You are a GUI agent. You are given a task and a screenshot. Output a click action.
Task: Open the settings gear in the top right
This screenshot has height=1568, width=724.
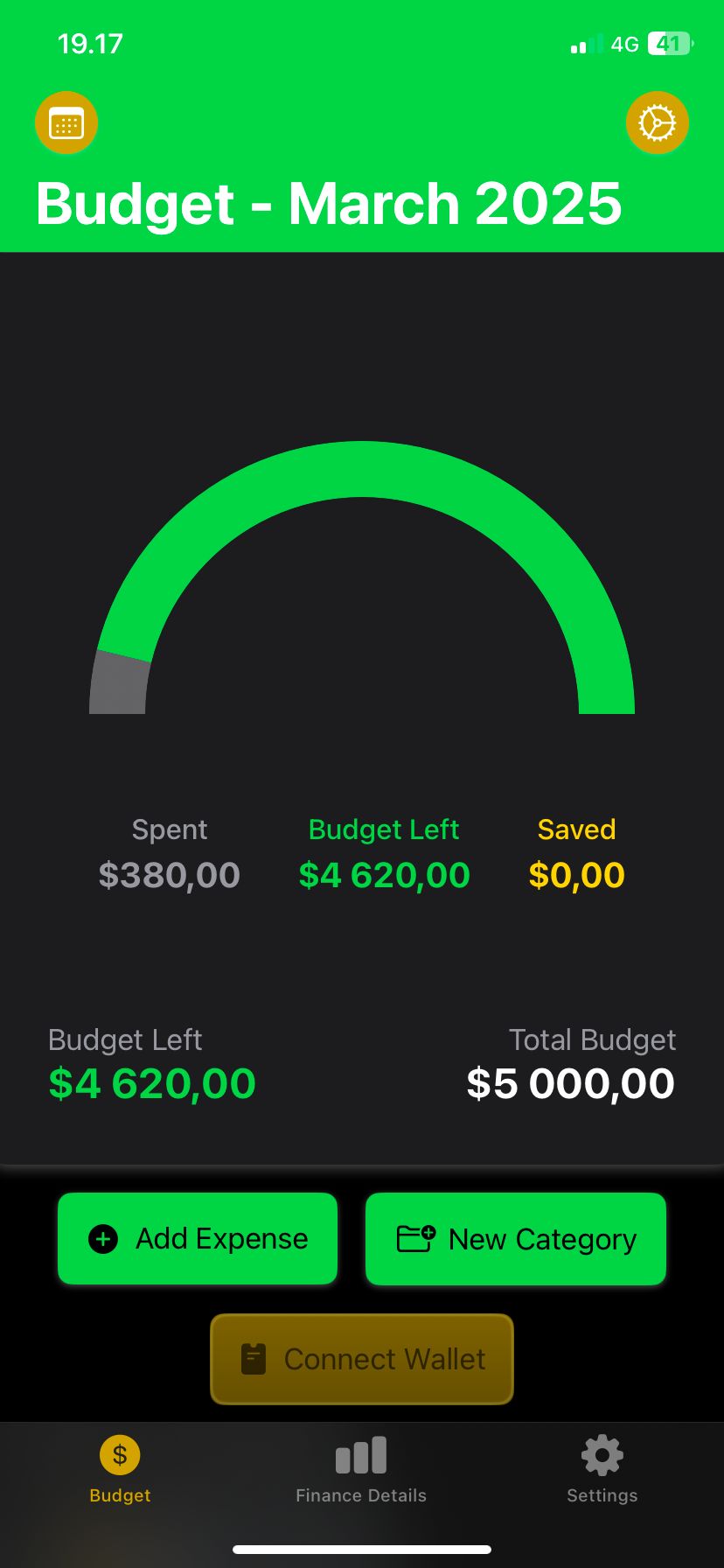click(657, 122)
